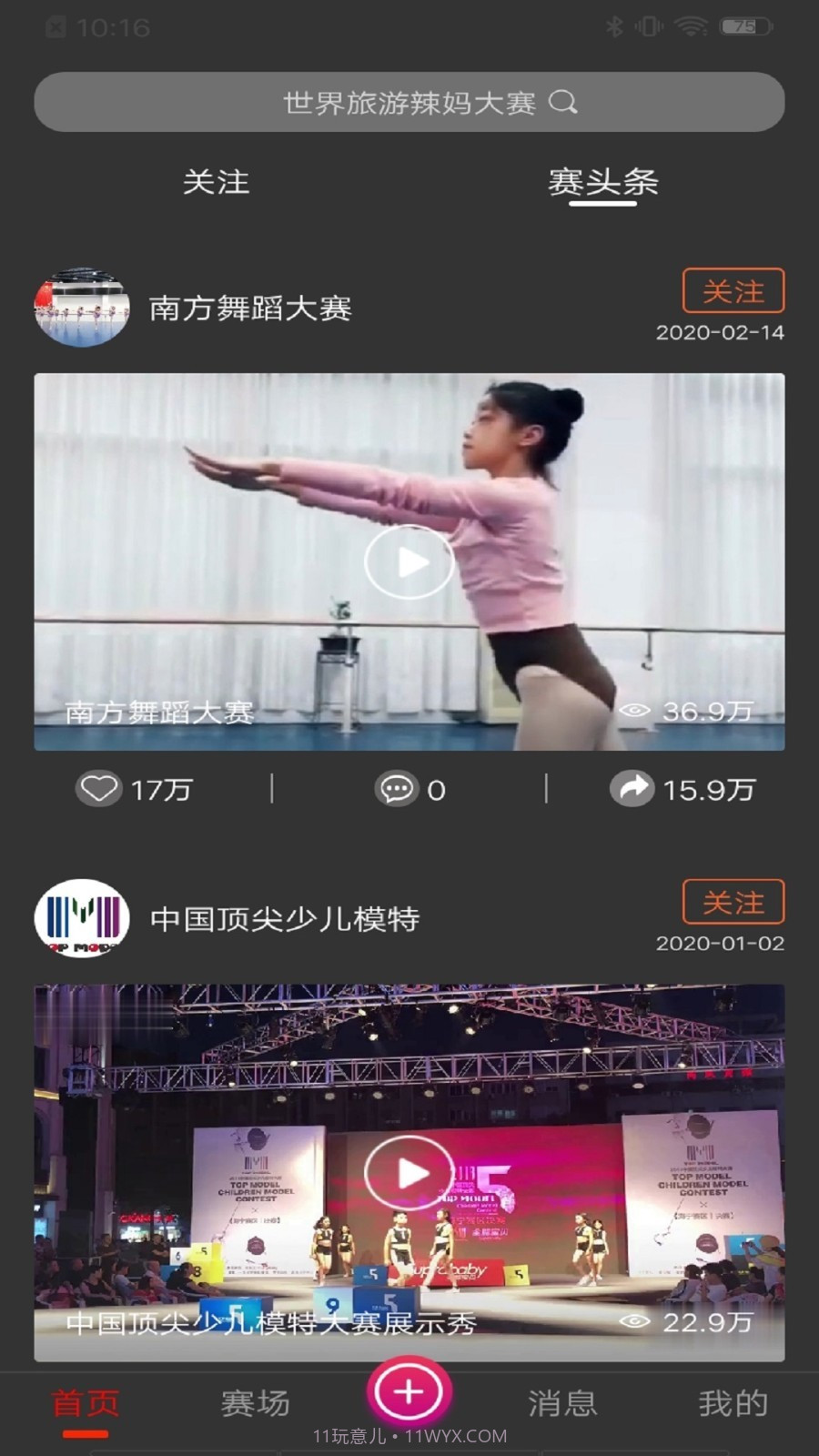Open 中国顶尖少儿模特 profile avatar

81,918
